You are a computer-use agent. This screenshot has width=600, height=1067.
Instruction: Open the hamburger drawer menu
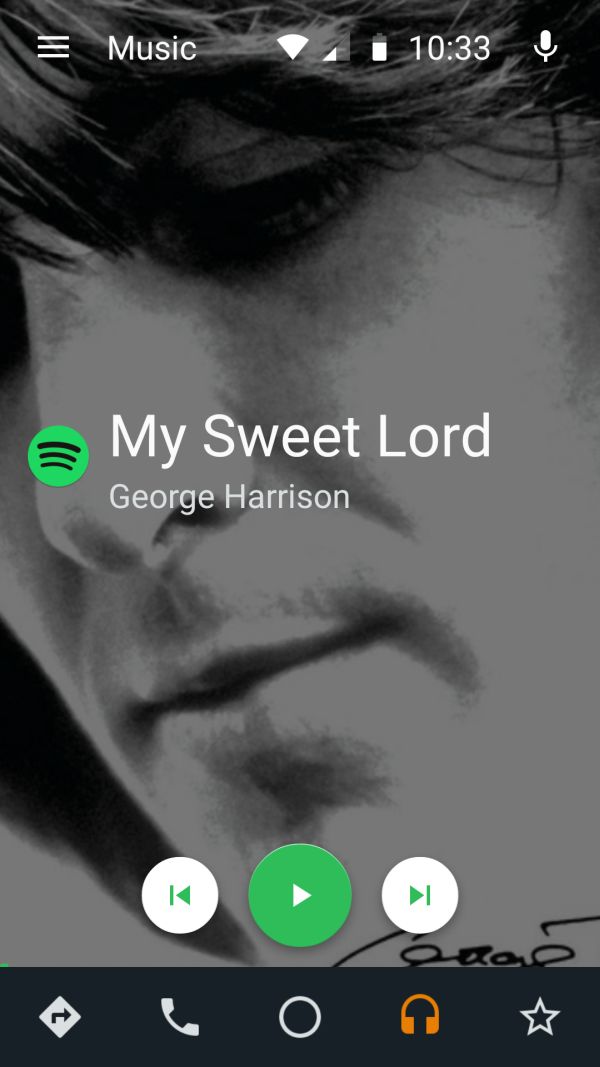(53, 47)
